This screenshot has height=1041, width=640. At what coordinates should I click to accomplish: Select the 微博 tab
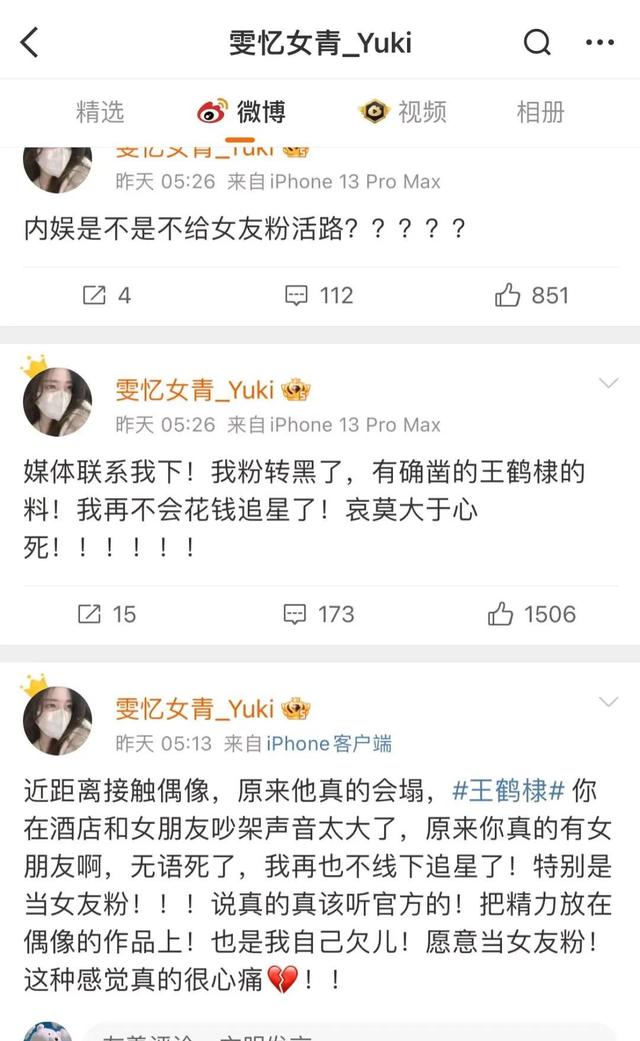point(242,111)
